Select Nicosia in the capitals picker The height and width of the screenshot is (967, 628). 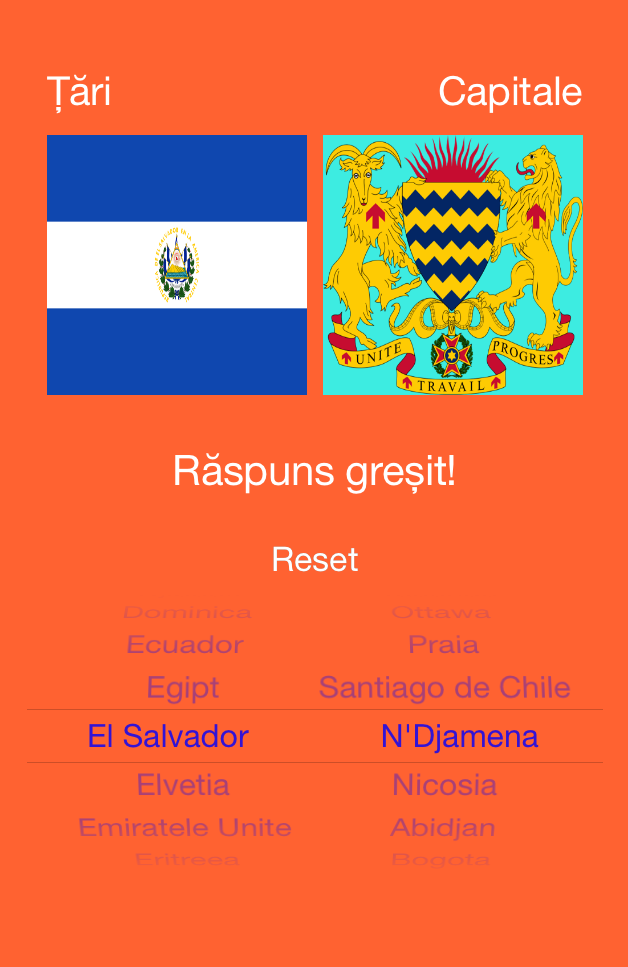pos(444,785)
